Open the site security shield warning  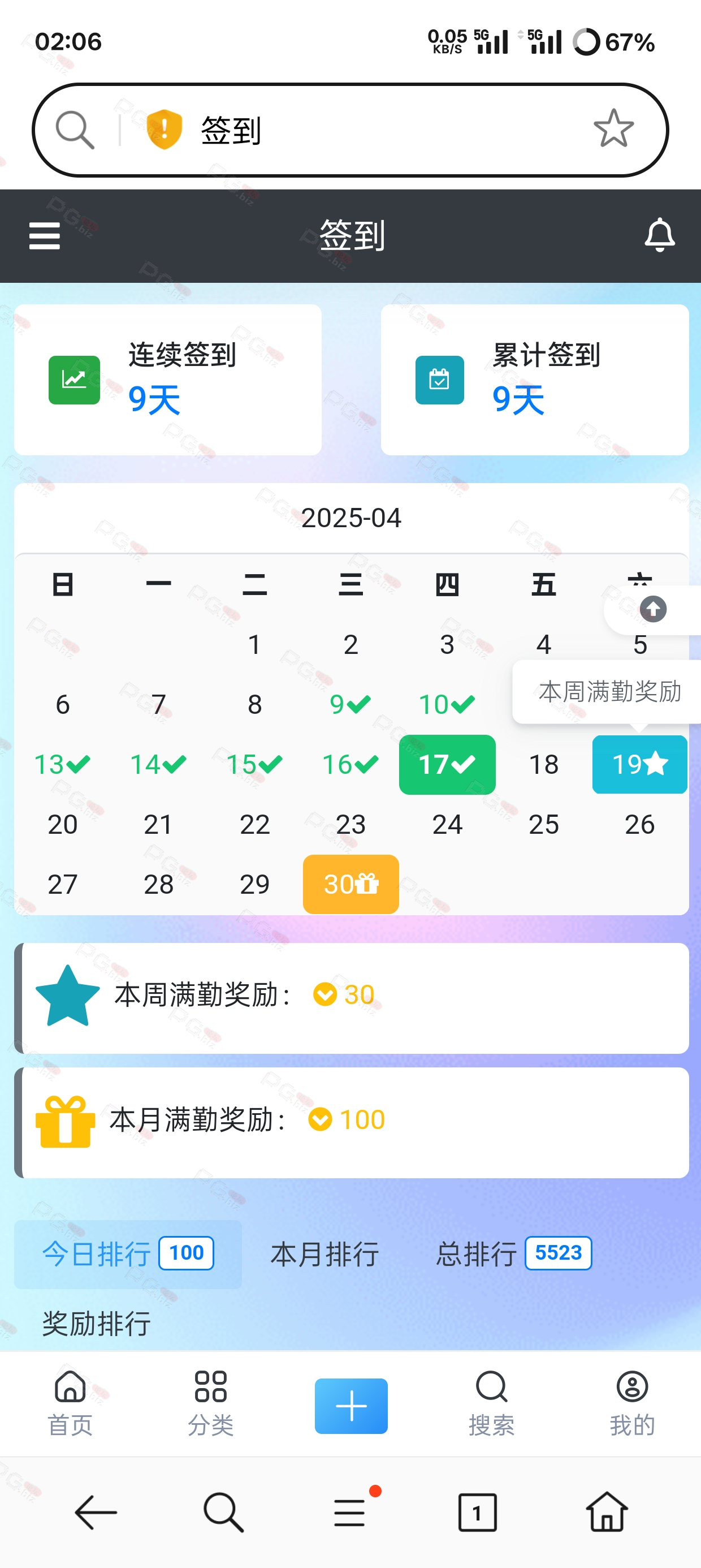pyautogui.click(x=165, y=129)
